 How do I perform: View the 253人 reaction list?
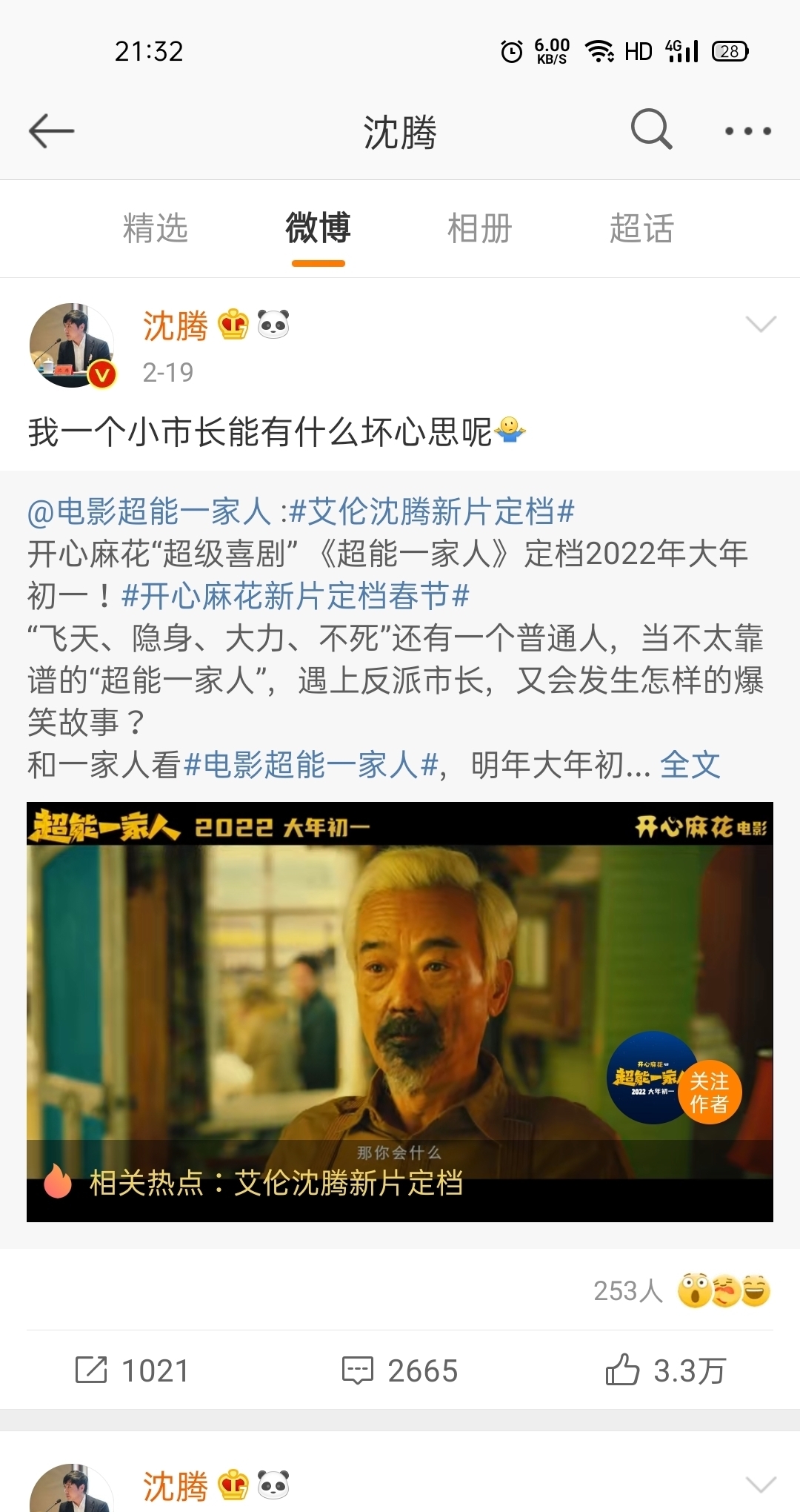pos(681,1290)
